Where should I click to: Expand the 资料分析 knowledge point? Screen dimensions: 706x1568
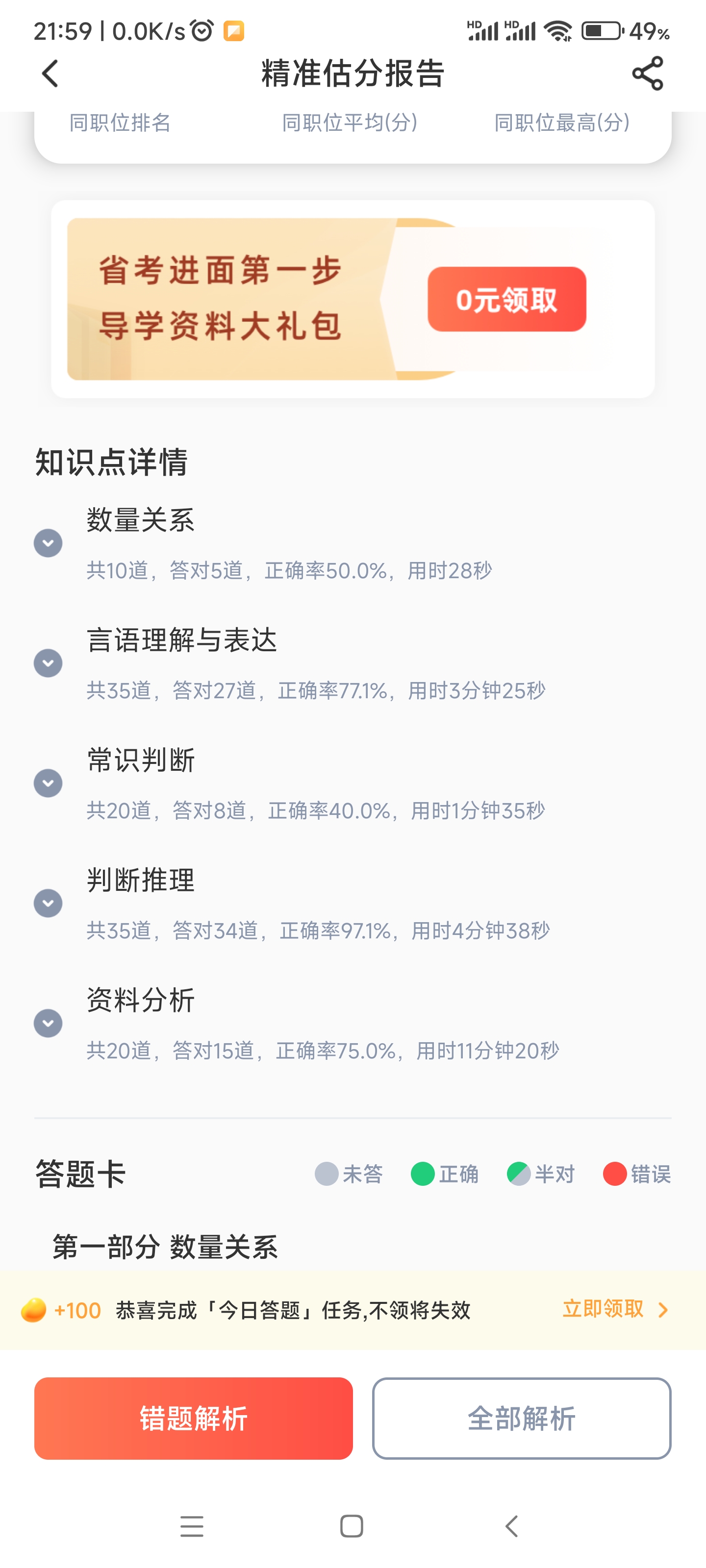(48, 1023)
